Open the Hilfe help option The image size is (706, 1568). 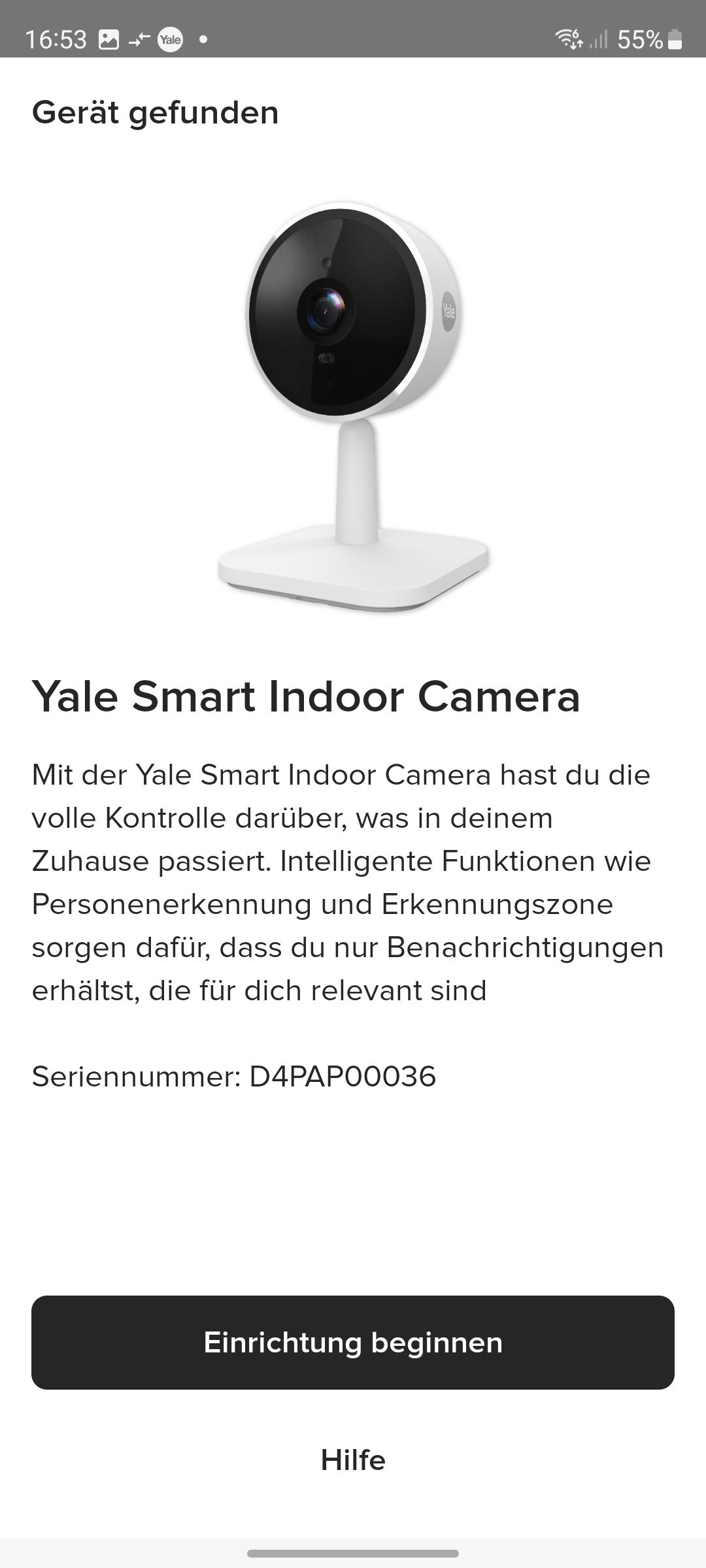point(353,1460)
